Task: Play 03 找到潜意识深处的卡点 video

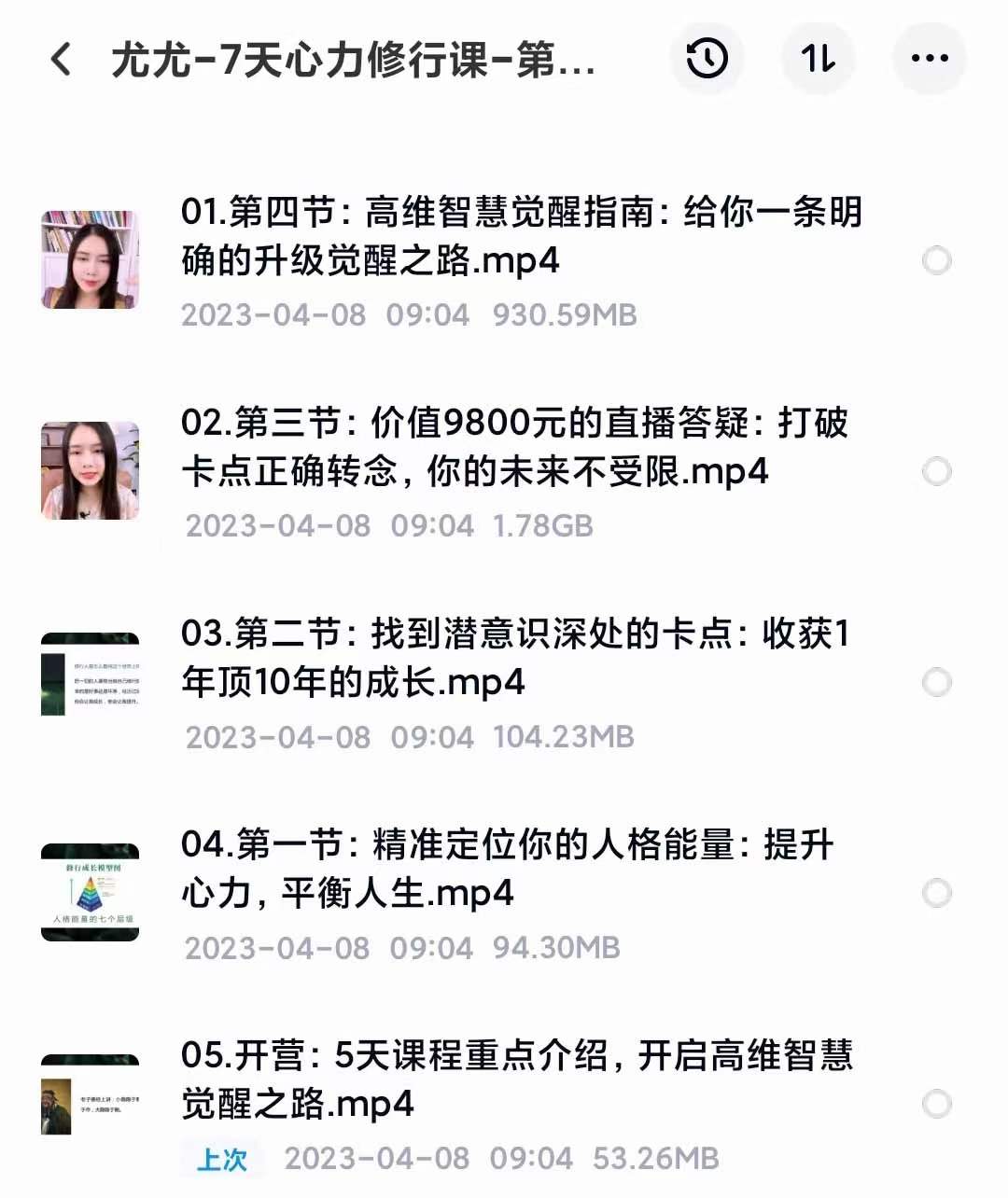Action: (x=513, y=660)
